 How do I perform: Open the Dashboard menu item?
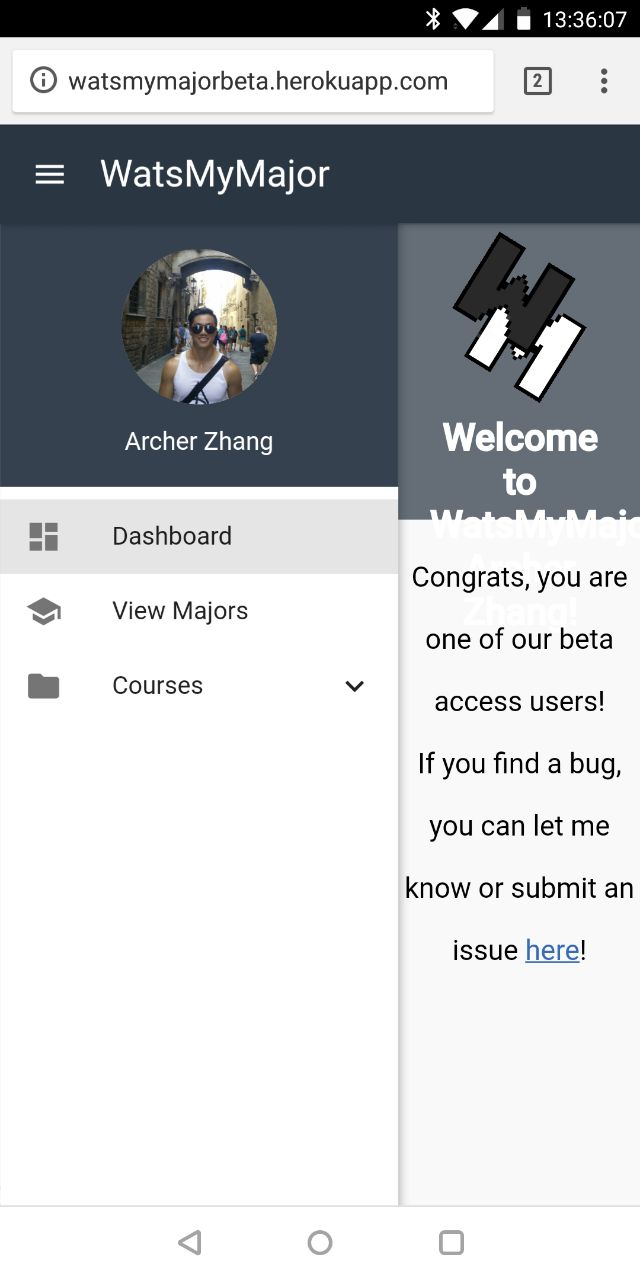coord(172,536)
